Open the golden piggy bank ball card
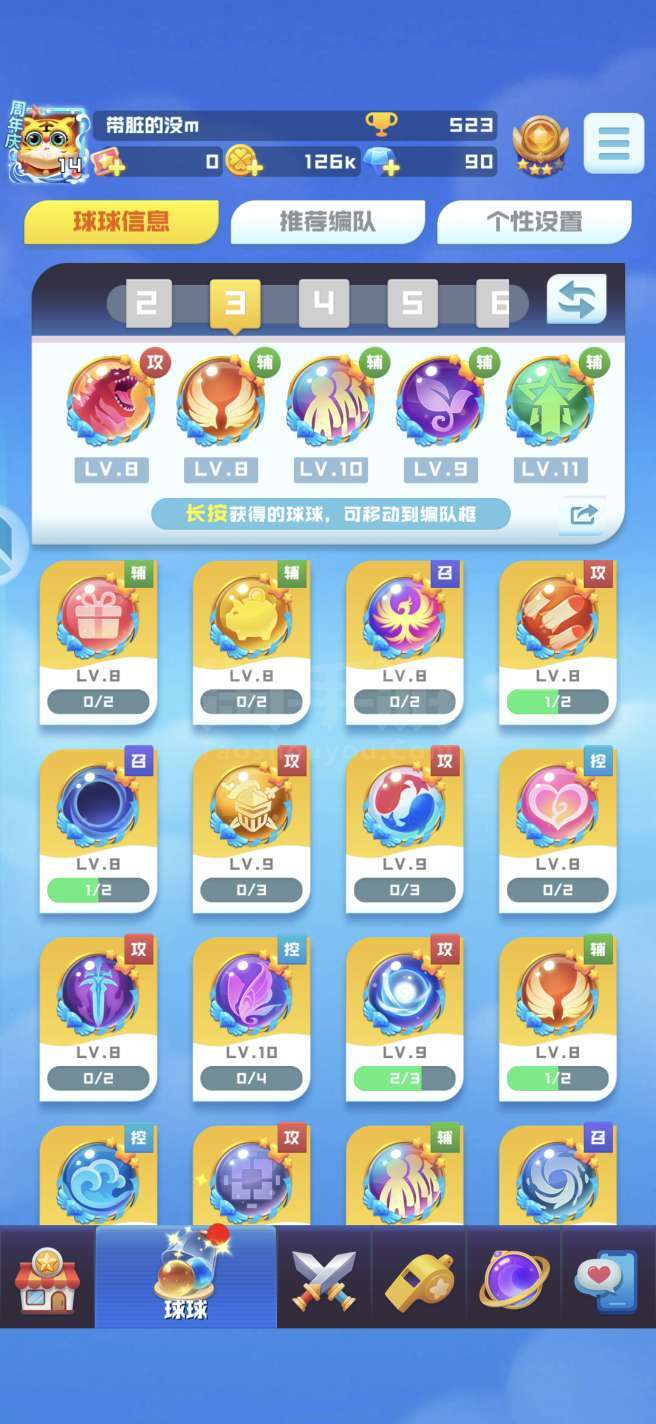656x1424 pixels. tap(251, 641)
